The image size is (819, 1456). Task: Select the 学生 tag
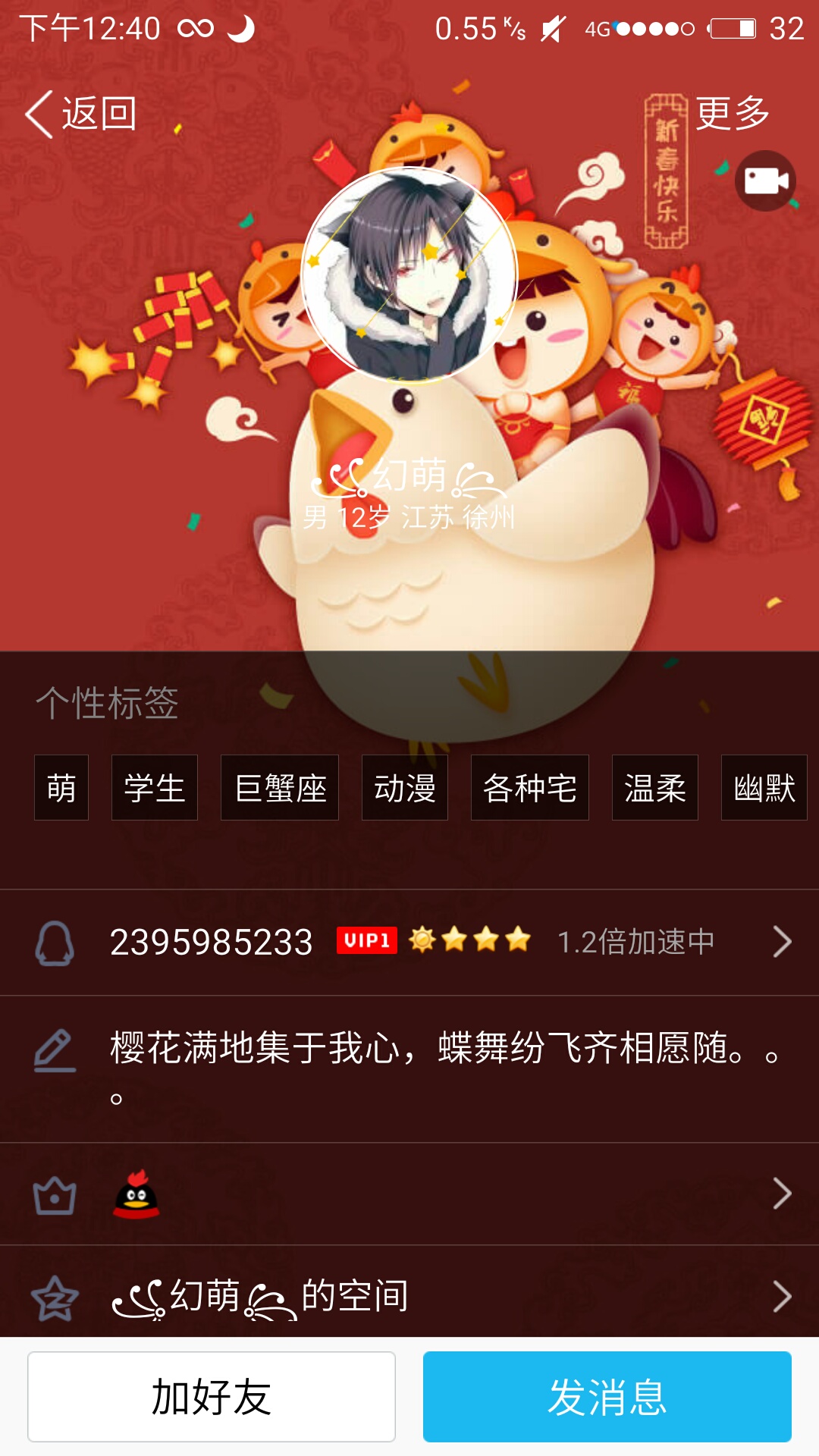point(155,788)
